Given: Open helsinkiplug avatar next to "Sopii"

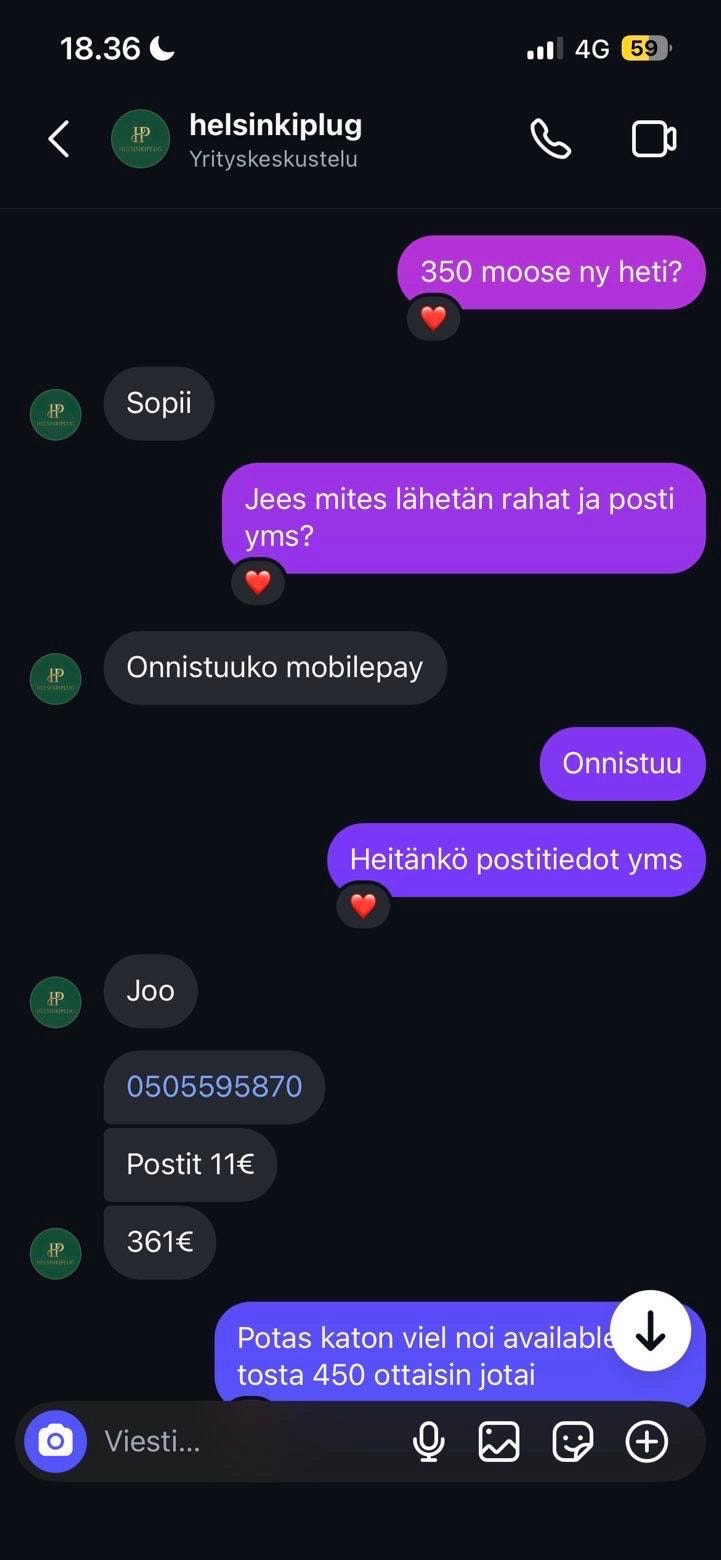Looking at the screenshot, I should tap(55, 414).
